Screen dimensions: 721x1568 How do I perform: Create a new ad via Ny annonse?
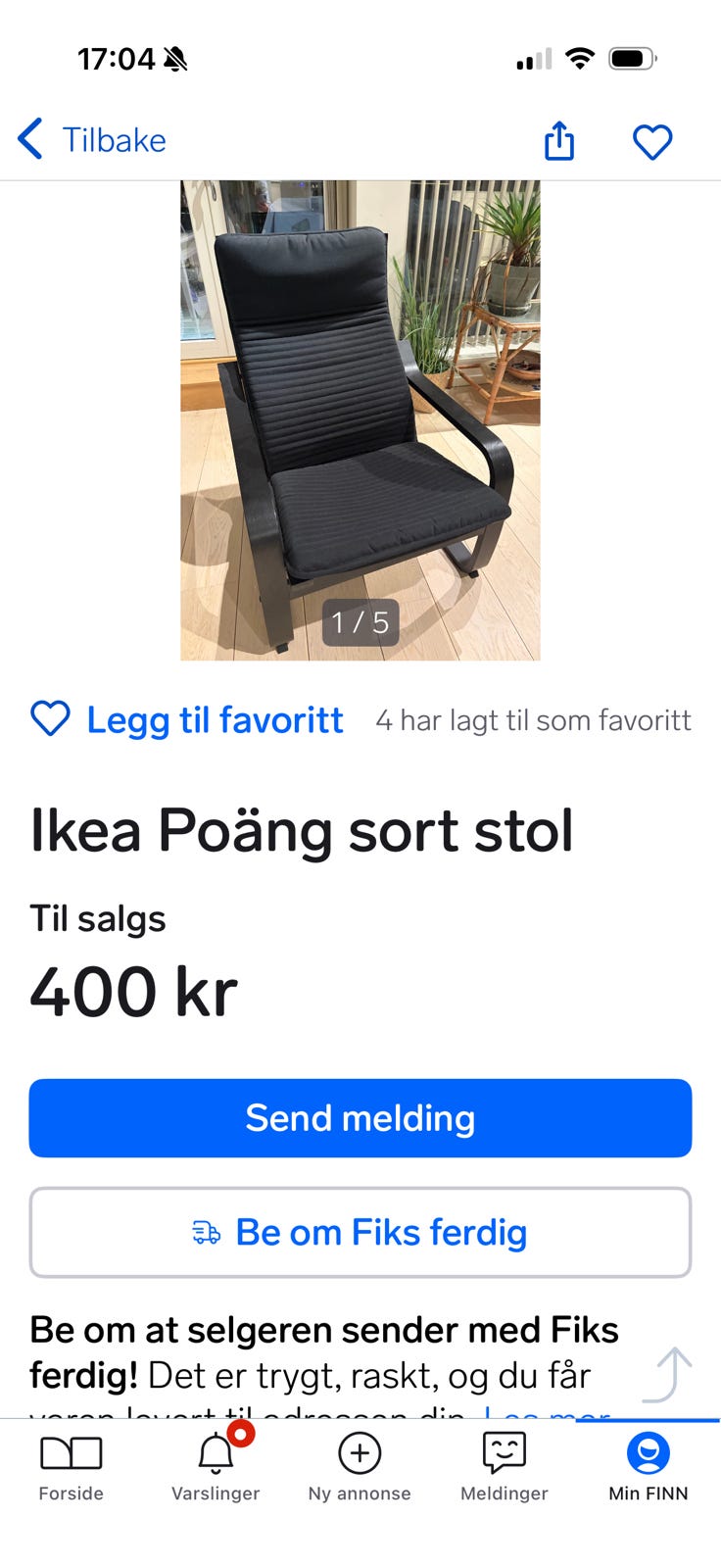click(360, 1466)
